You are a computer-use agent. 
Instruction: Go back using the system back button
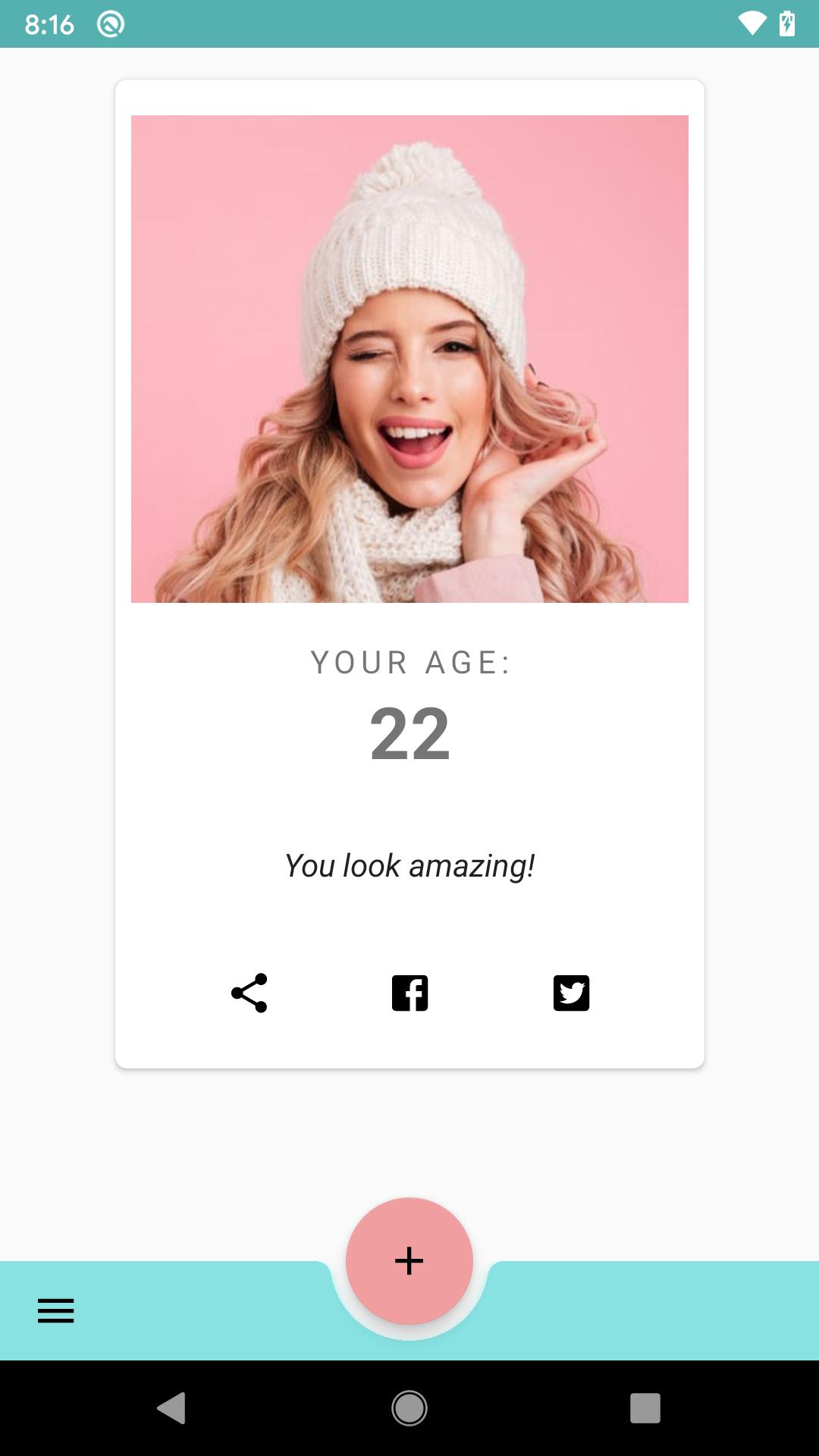[171, 1408]
